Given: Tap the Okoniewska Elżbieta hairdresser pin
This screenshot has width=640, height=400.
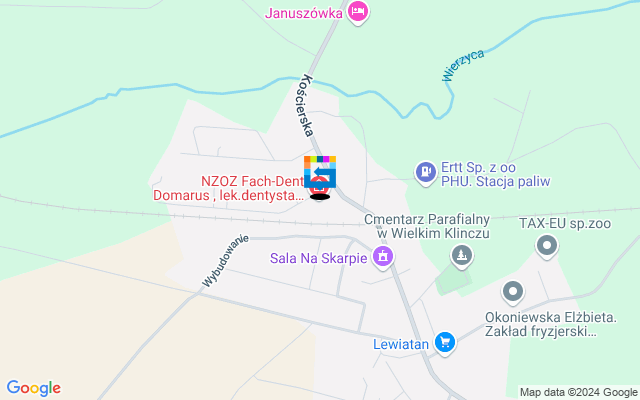Looking at the screenshot, I should [513, 292].
